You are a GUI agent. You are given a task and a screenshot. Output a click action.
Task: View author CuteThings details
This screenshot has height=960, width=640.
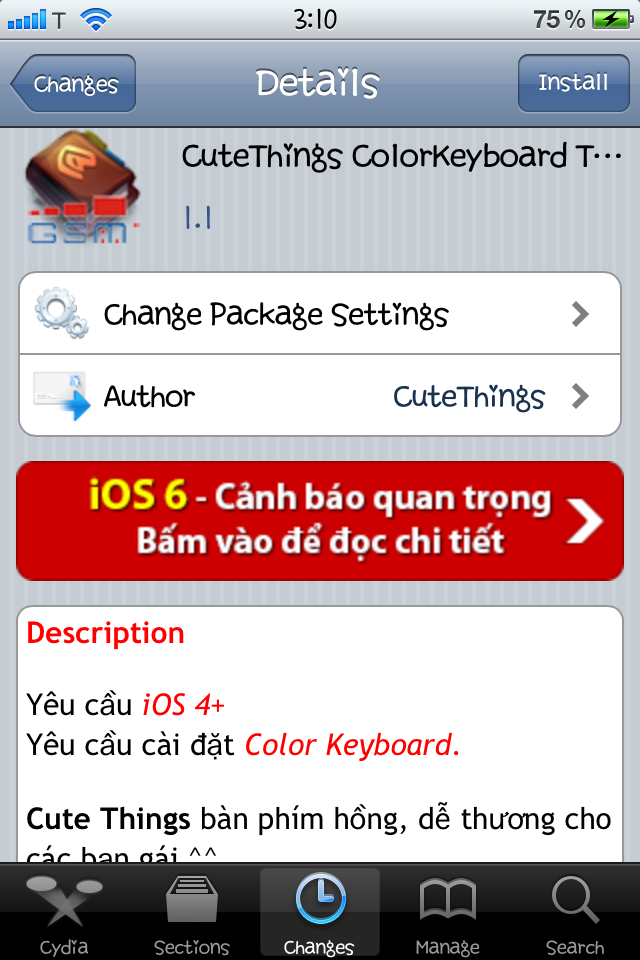[x=320, y=397]
